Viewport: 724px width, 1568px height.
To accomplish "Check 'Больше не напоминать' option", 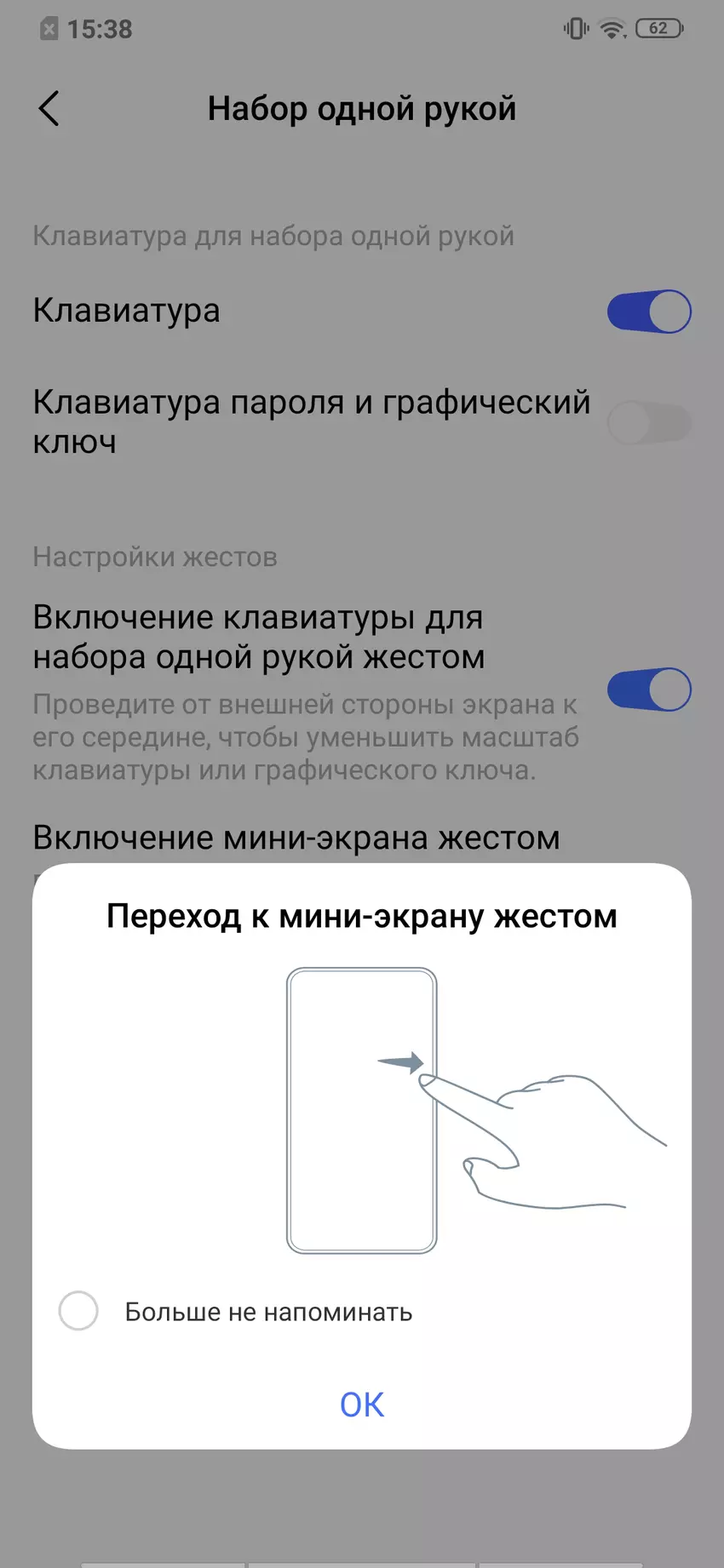I will [78, 1311].
